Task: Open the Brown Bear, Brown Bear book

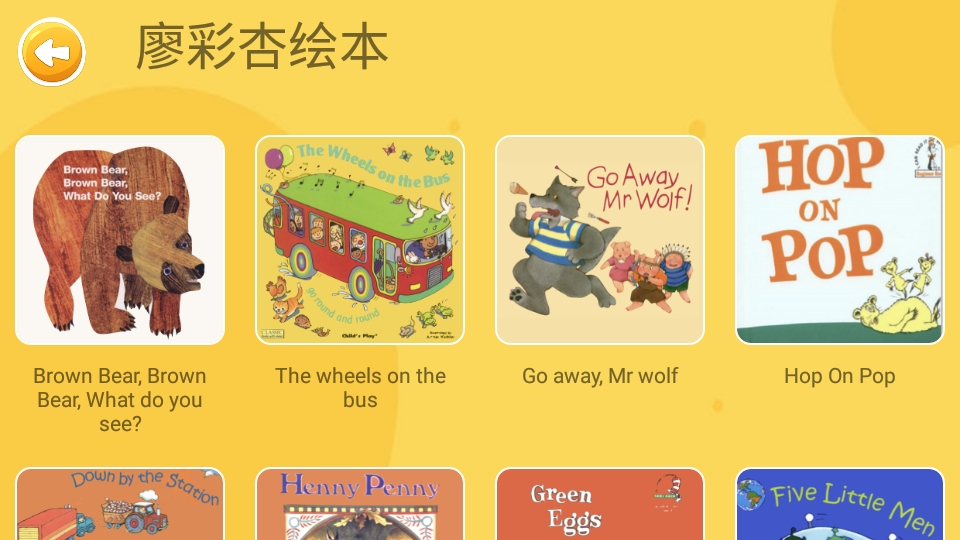Action: click(120, 240)
